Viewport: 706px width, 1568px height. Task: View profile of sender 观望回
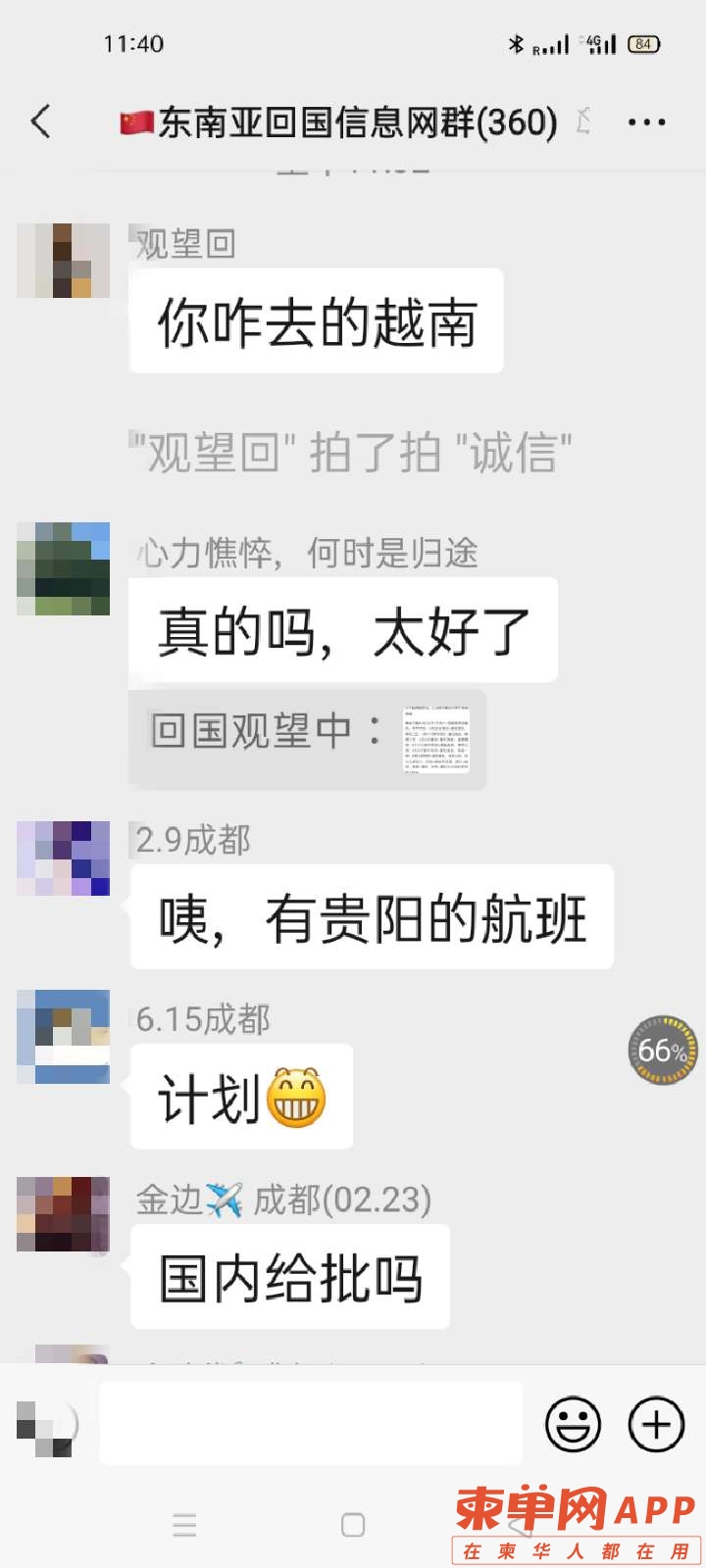click(64, 261)
